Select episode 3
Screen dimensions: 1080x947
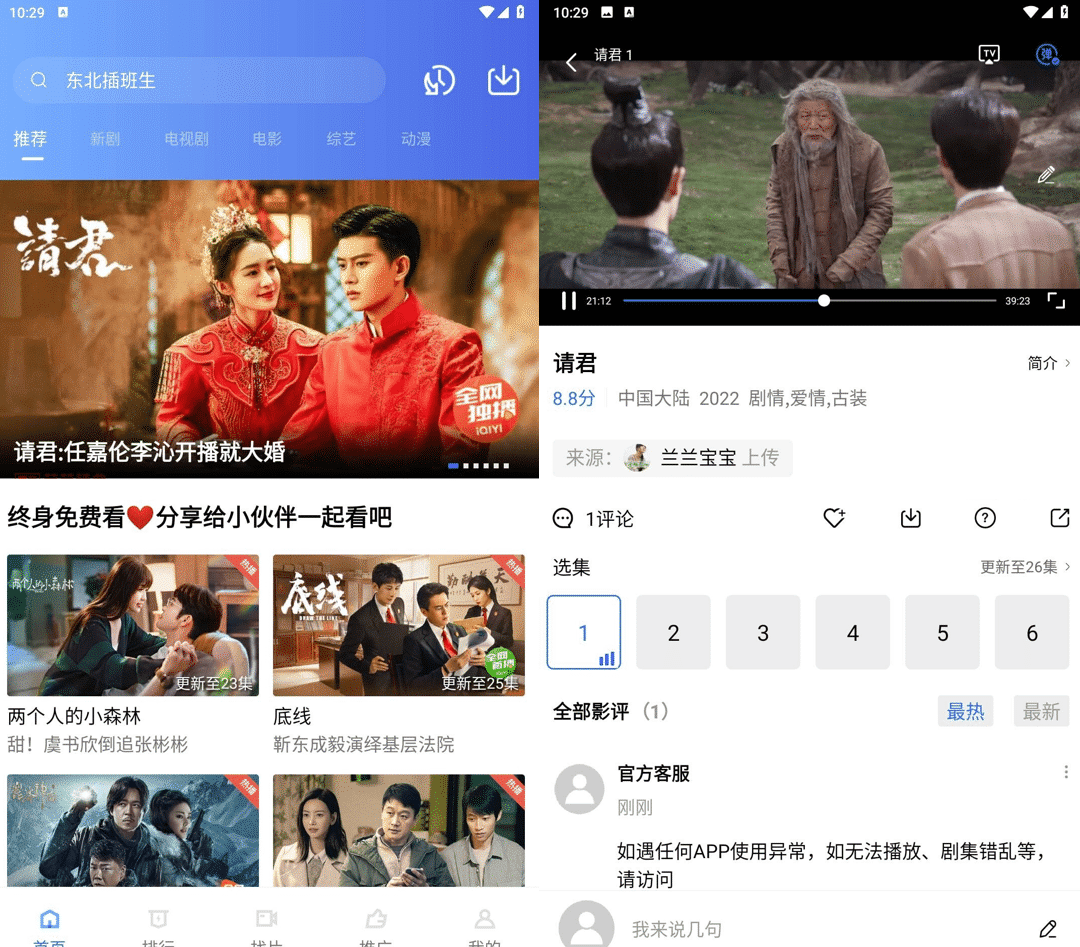(763, 633)
